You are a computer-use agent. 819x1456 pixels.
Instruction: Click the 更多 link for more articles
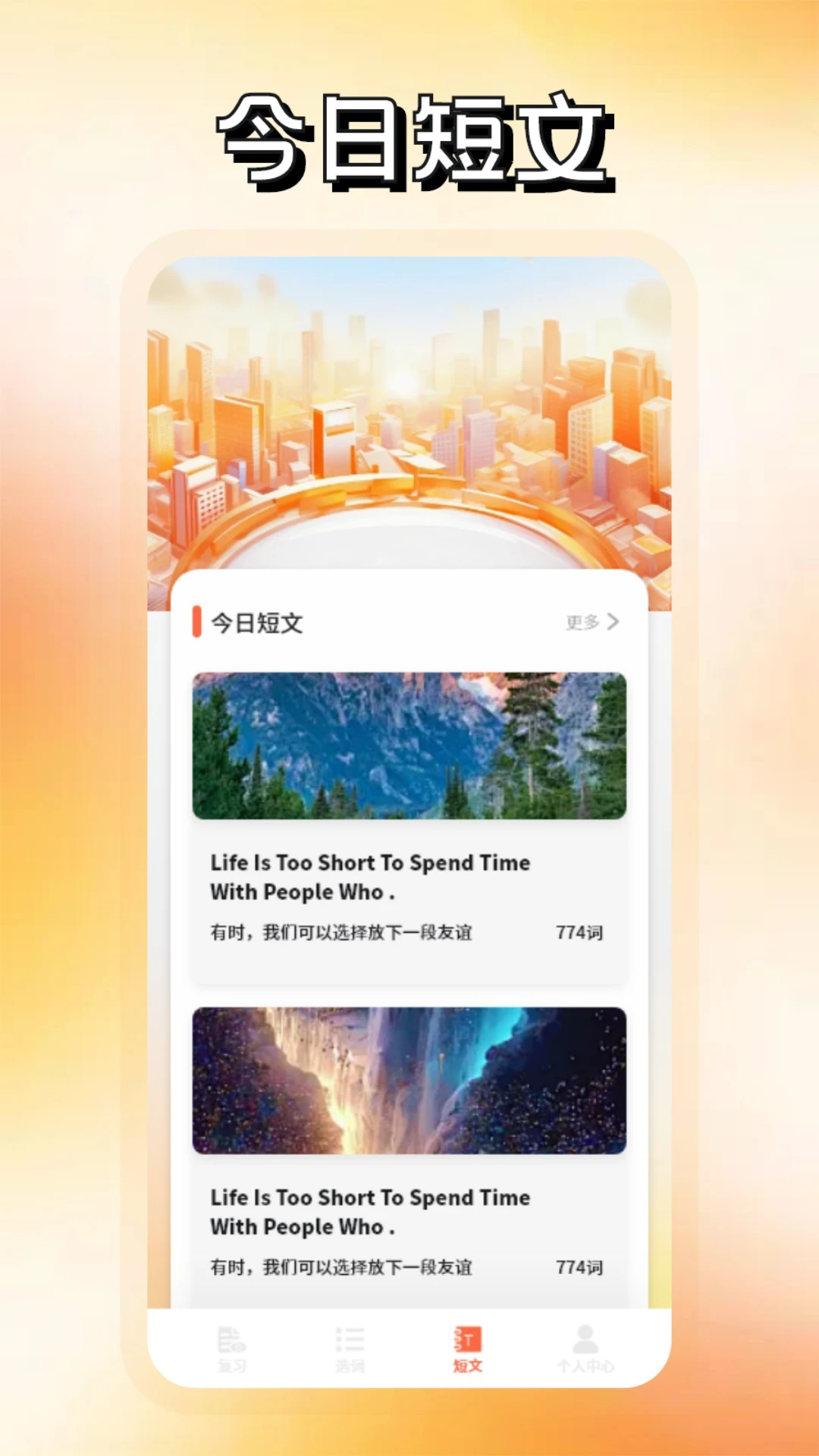pos(582,622)
